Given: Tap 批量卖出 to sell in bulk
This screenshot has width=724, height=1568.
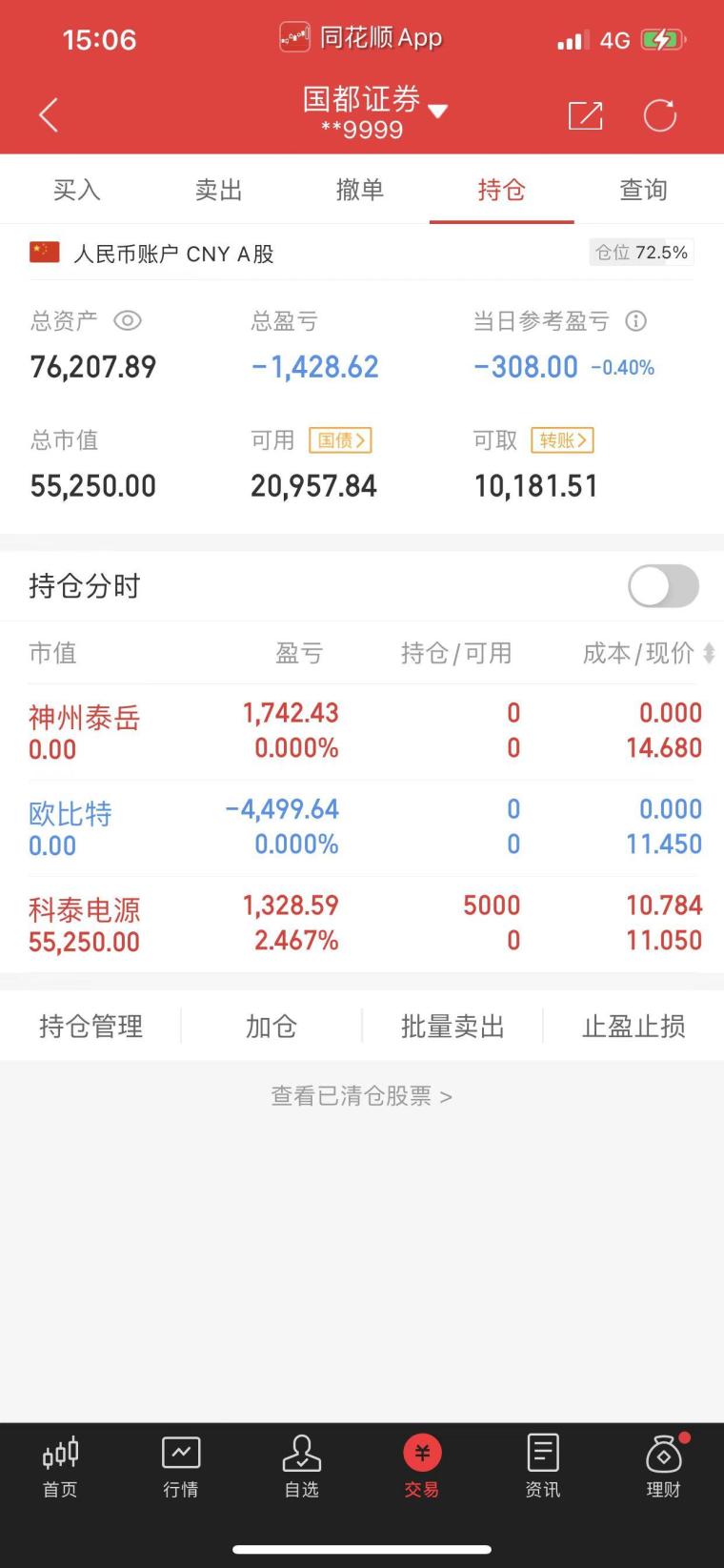Looking at the screenshot, I should [x=452, y=1027].
